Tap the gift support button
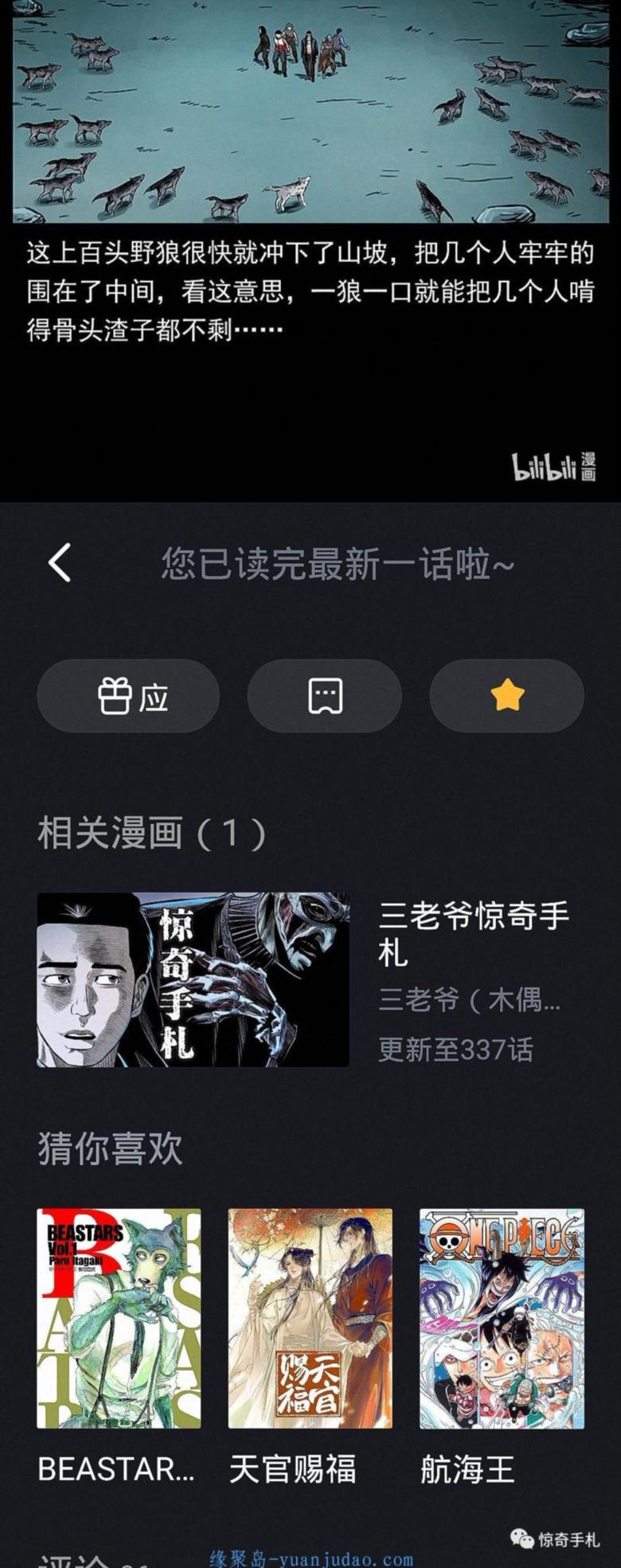 [128, 696]
